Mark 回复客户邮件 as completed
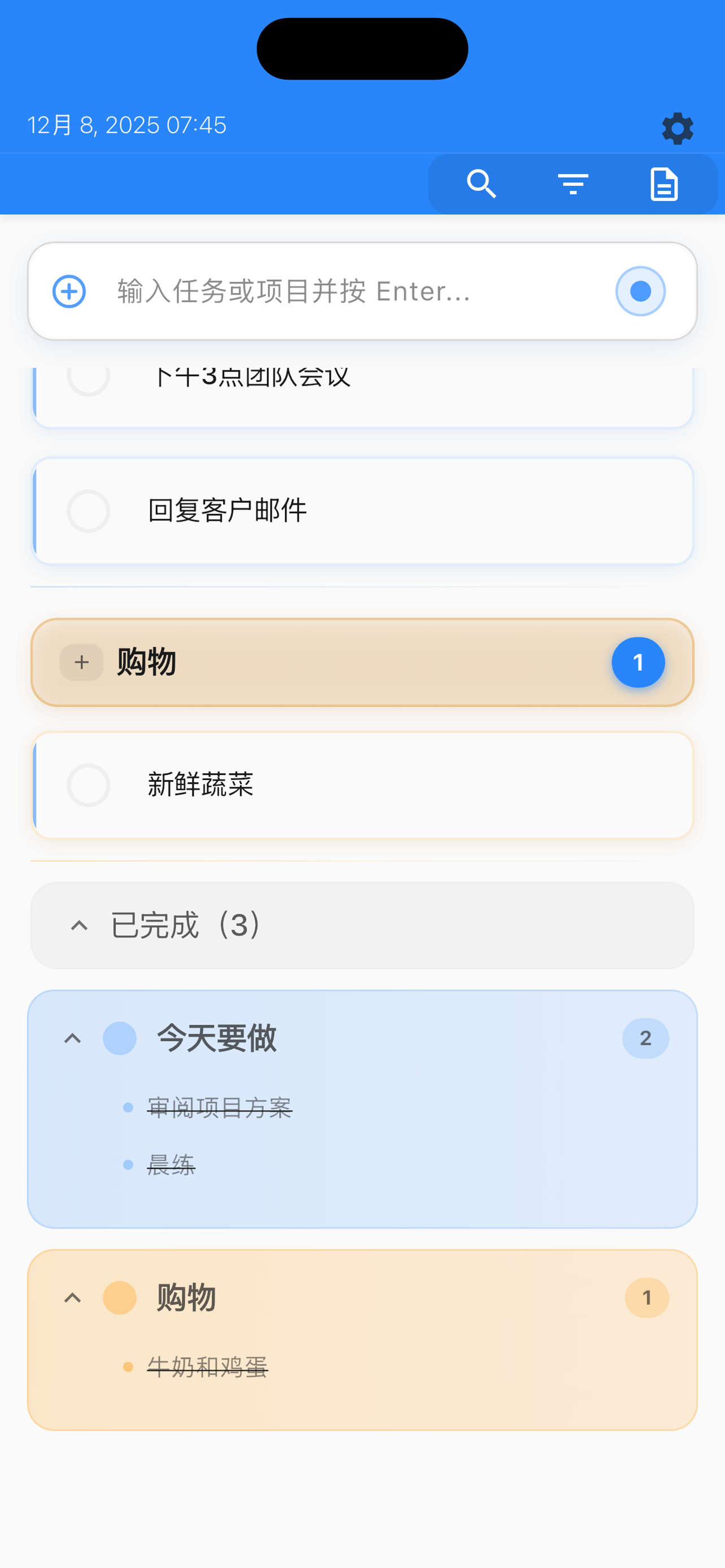725x1568 pixels. [x=89, y=511]
